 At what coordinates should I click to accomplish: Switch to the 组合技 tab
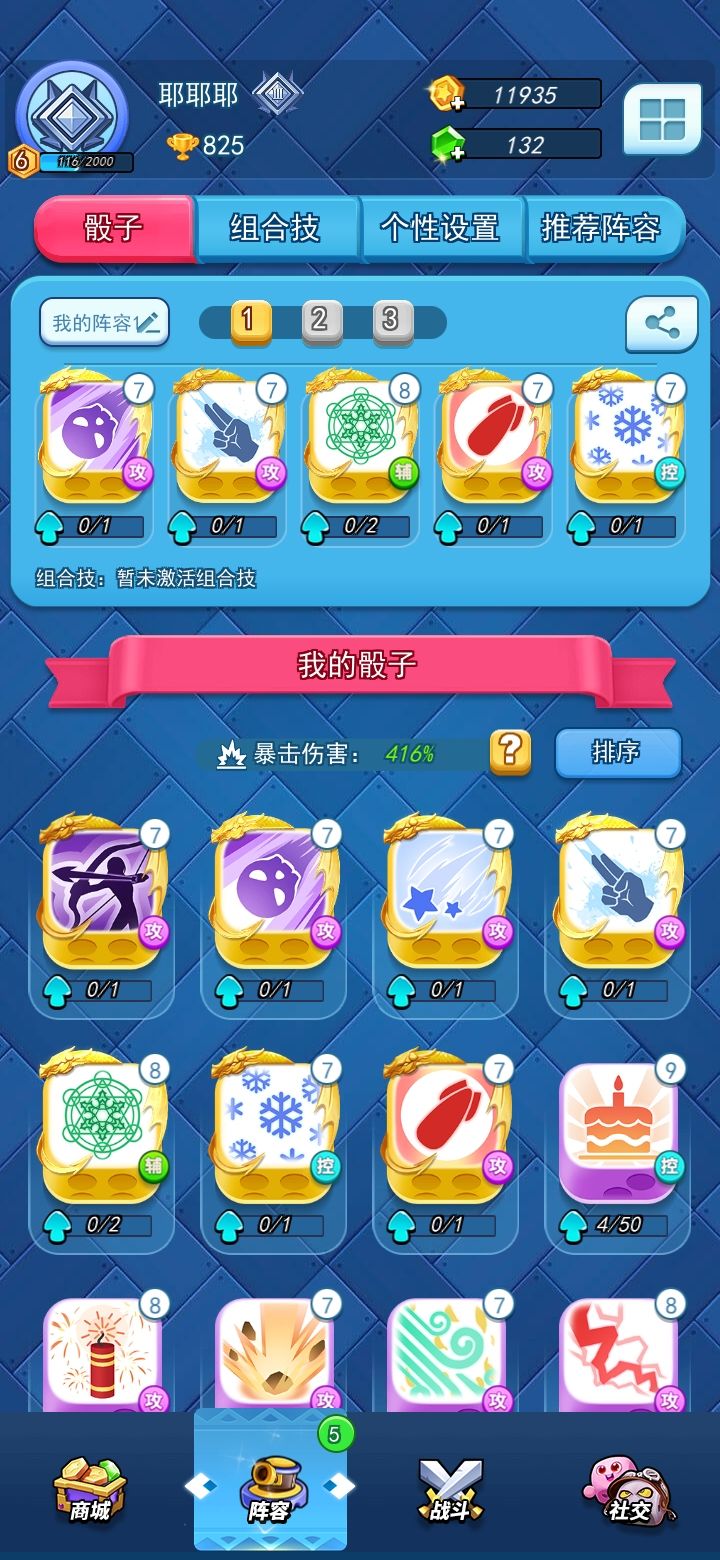[x=277, y=229]
